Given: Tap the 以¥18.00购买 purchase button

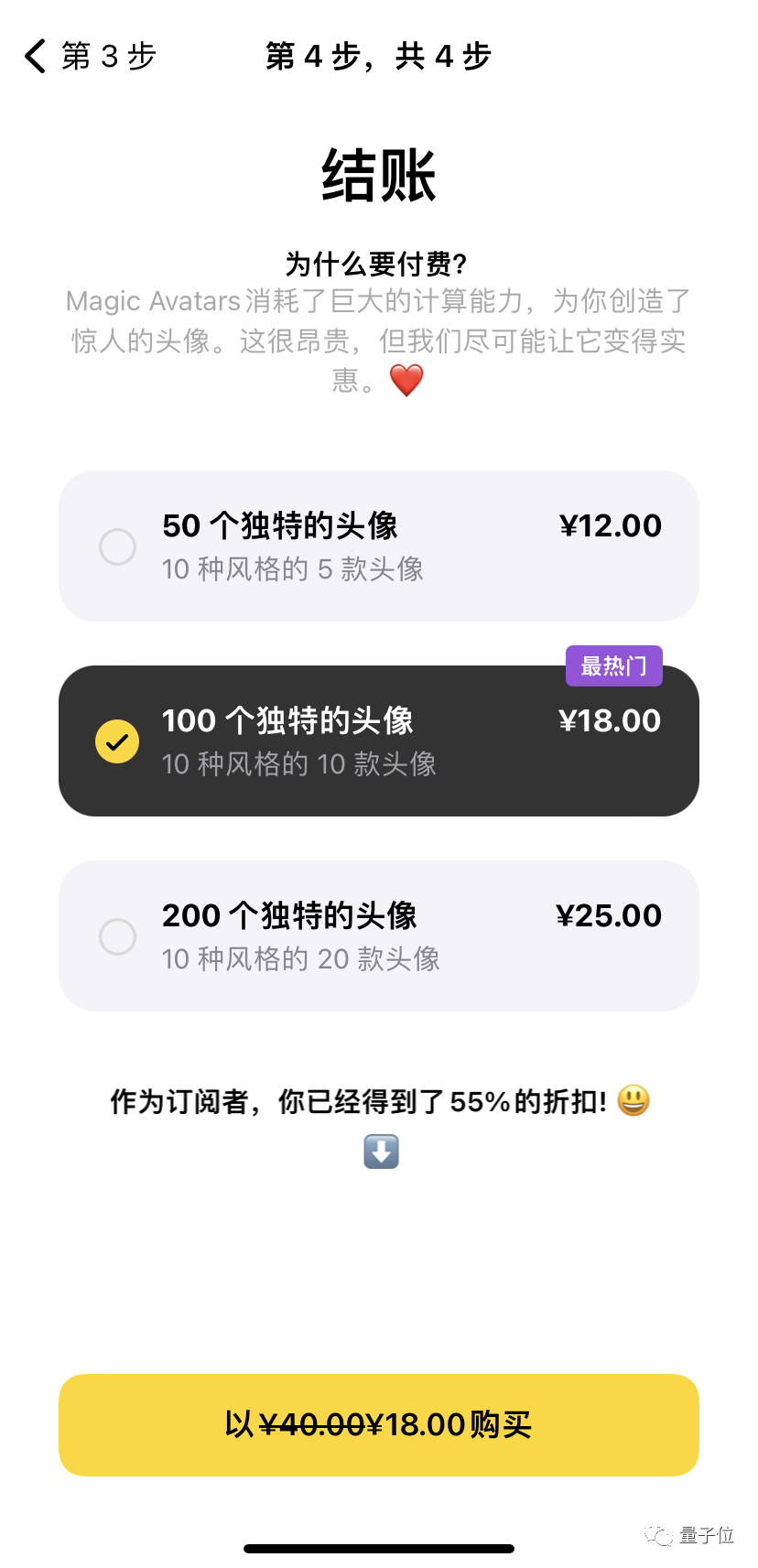Looking at the screenshot, I should point(379,1424).
